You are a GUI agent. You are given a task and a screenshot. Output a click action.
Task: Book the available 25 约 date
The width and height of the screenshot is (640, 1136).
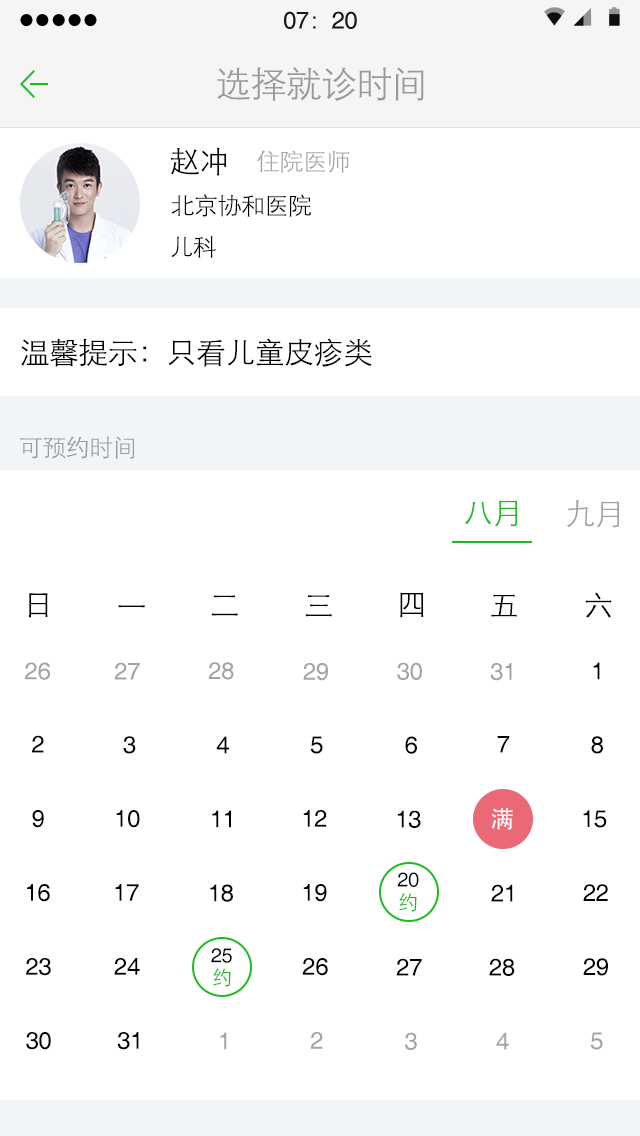(x=222, y=966)
